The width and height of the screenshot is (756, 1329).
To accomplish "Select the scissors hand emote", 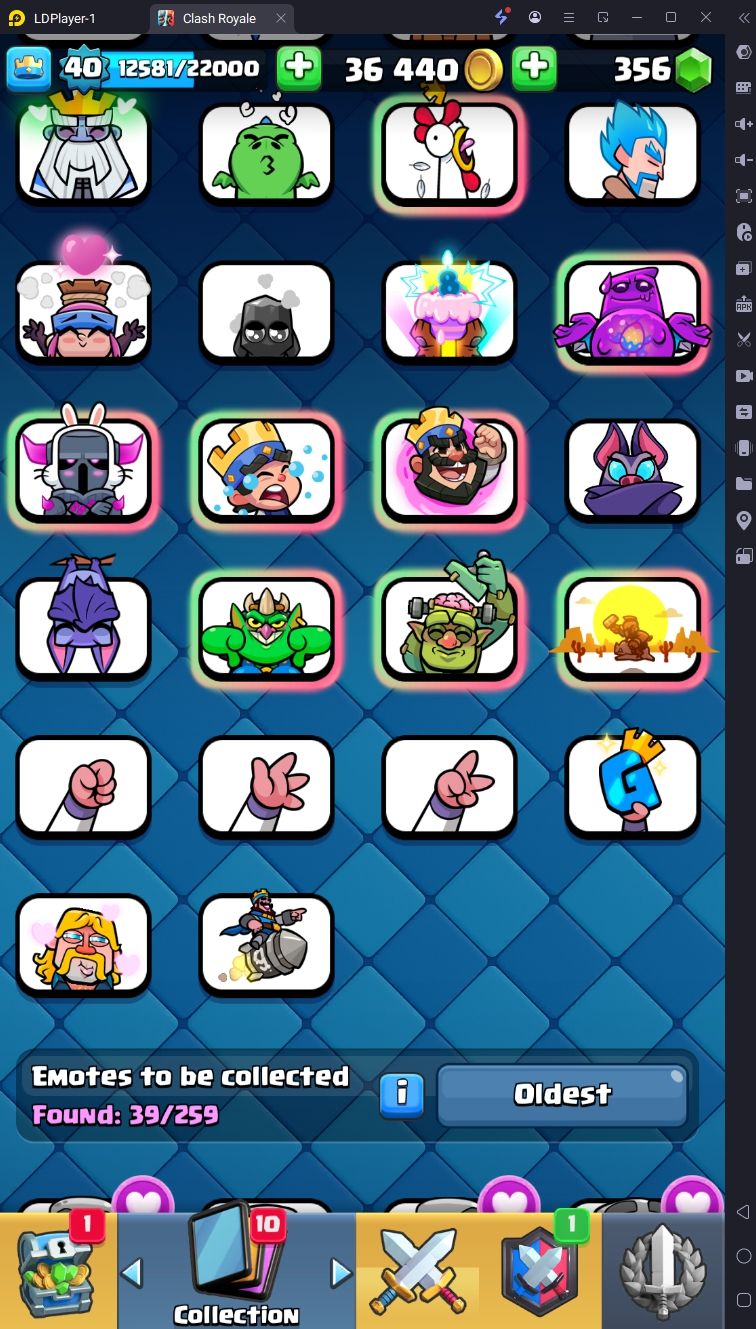I will [449, 786].
